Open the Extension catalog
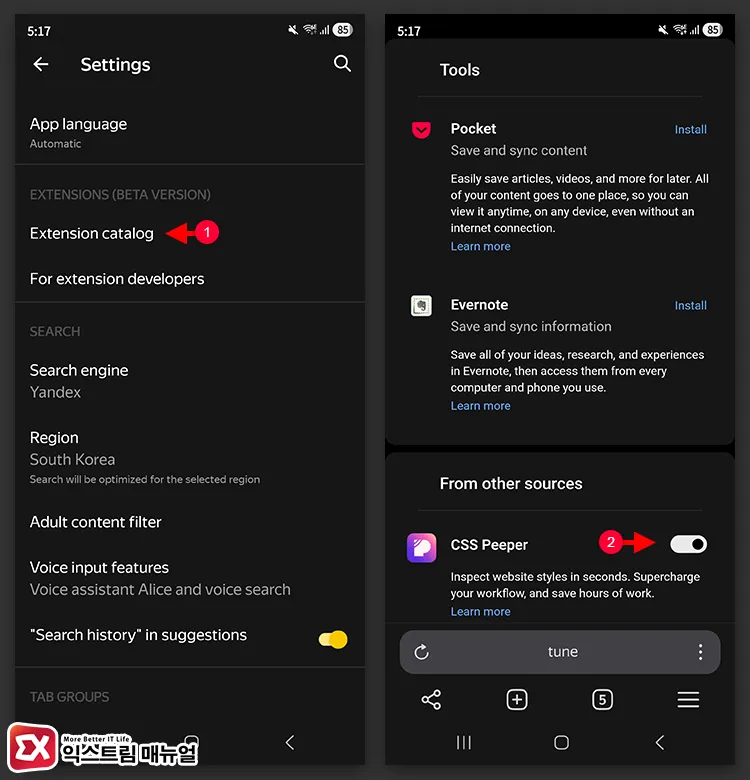 pos(92,233)
